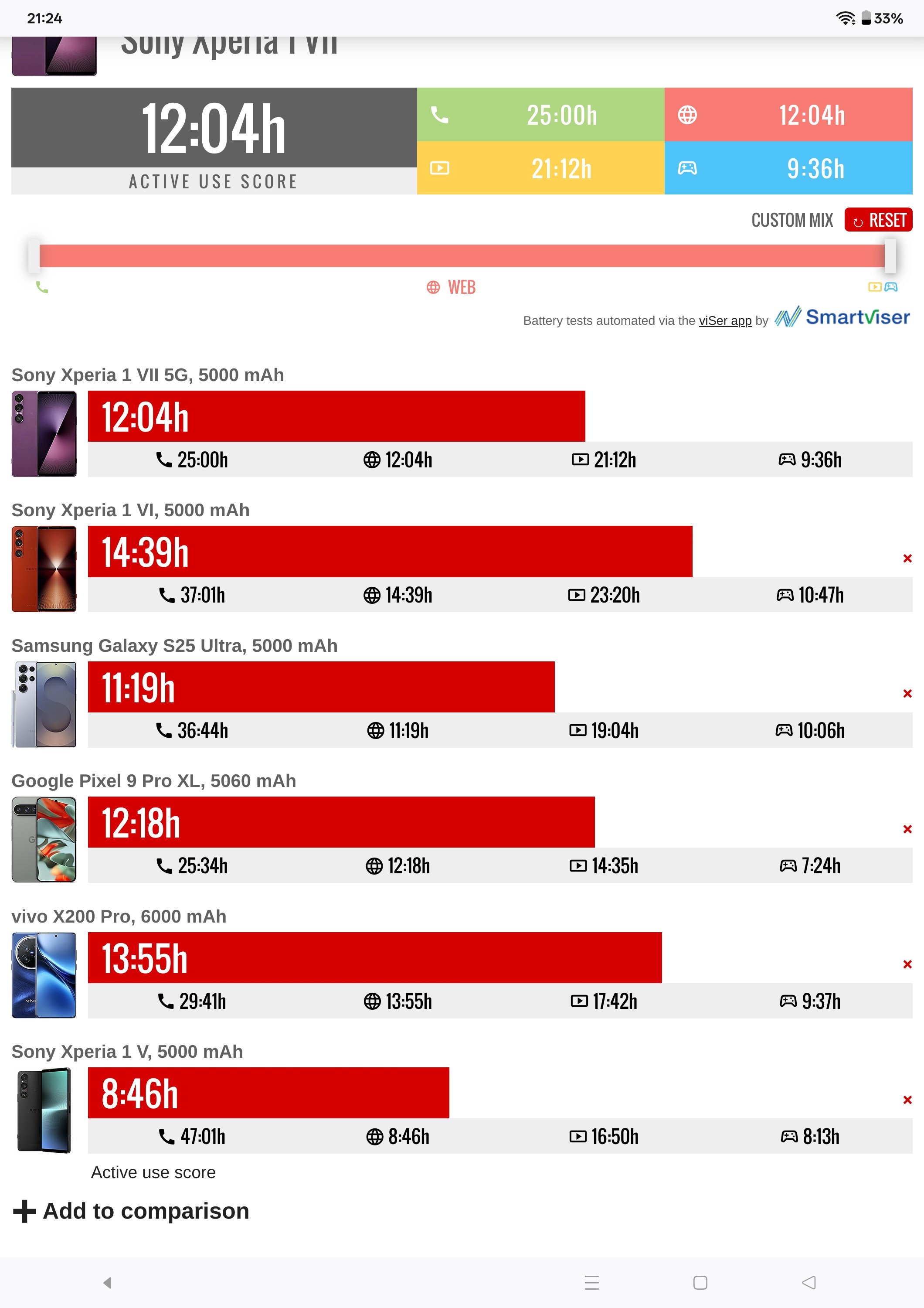Remove Google Pixel 9 Pro XL from comparison
Viewport: 924px width, 1308px height.
[x=907, y=829]
